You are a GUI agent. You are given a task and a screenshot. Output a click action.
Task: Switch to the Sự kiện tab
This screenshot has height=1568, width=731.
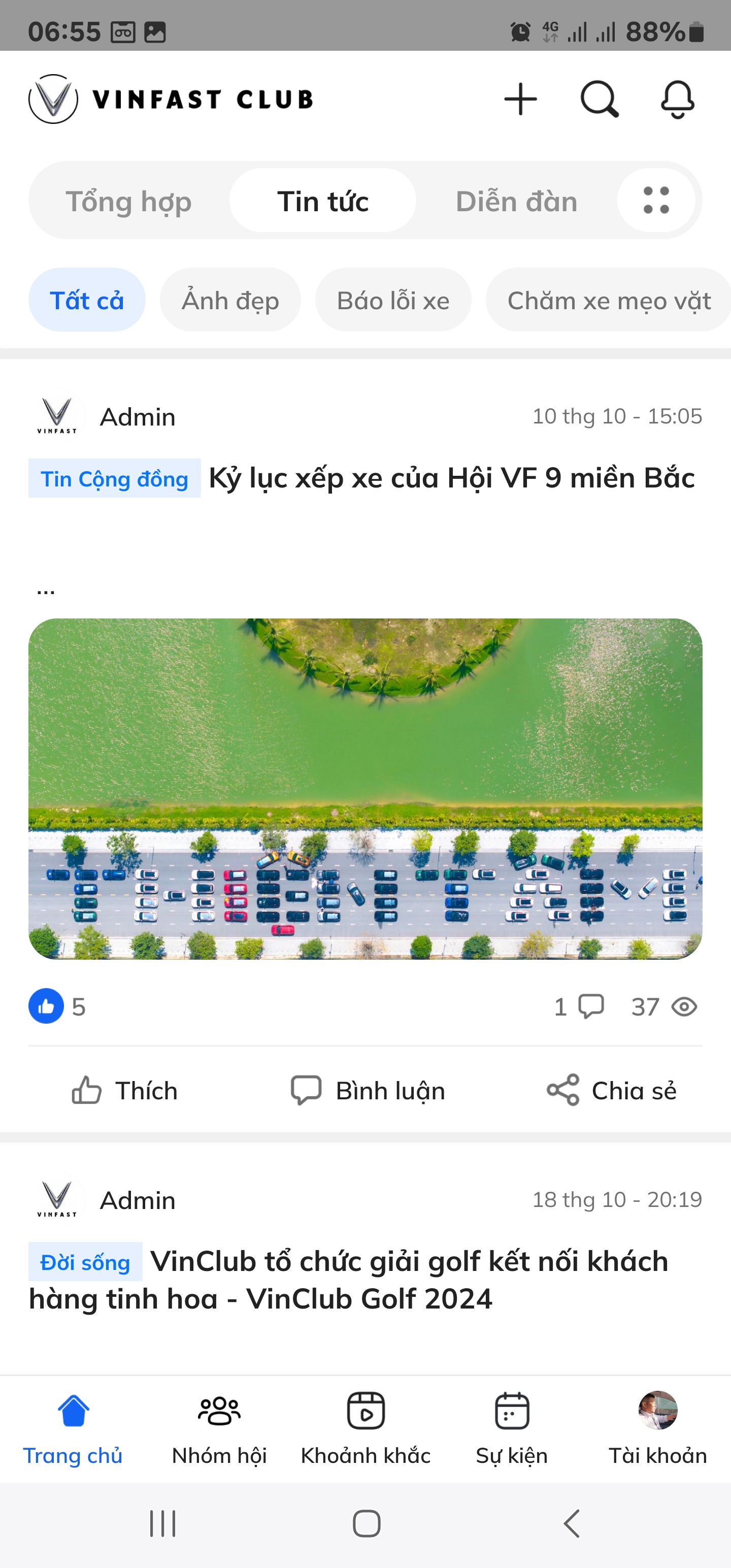(511, 1427)
